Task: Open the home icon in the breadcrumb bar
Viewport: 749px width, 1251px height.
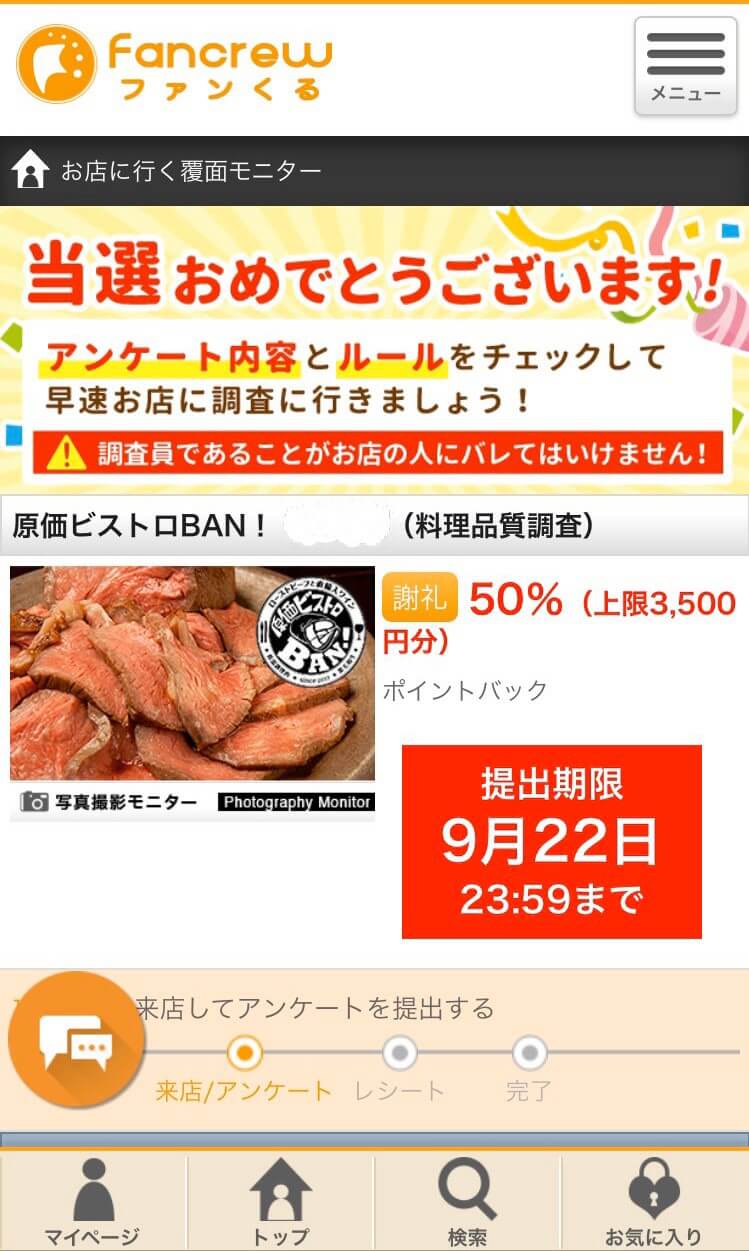Action: [x=30, y=171]
